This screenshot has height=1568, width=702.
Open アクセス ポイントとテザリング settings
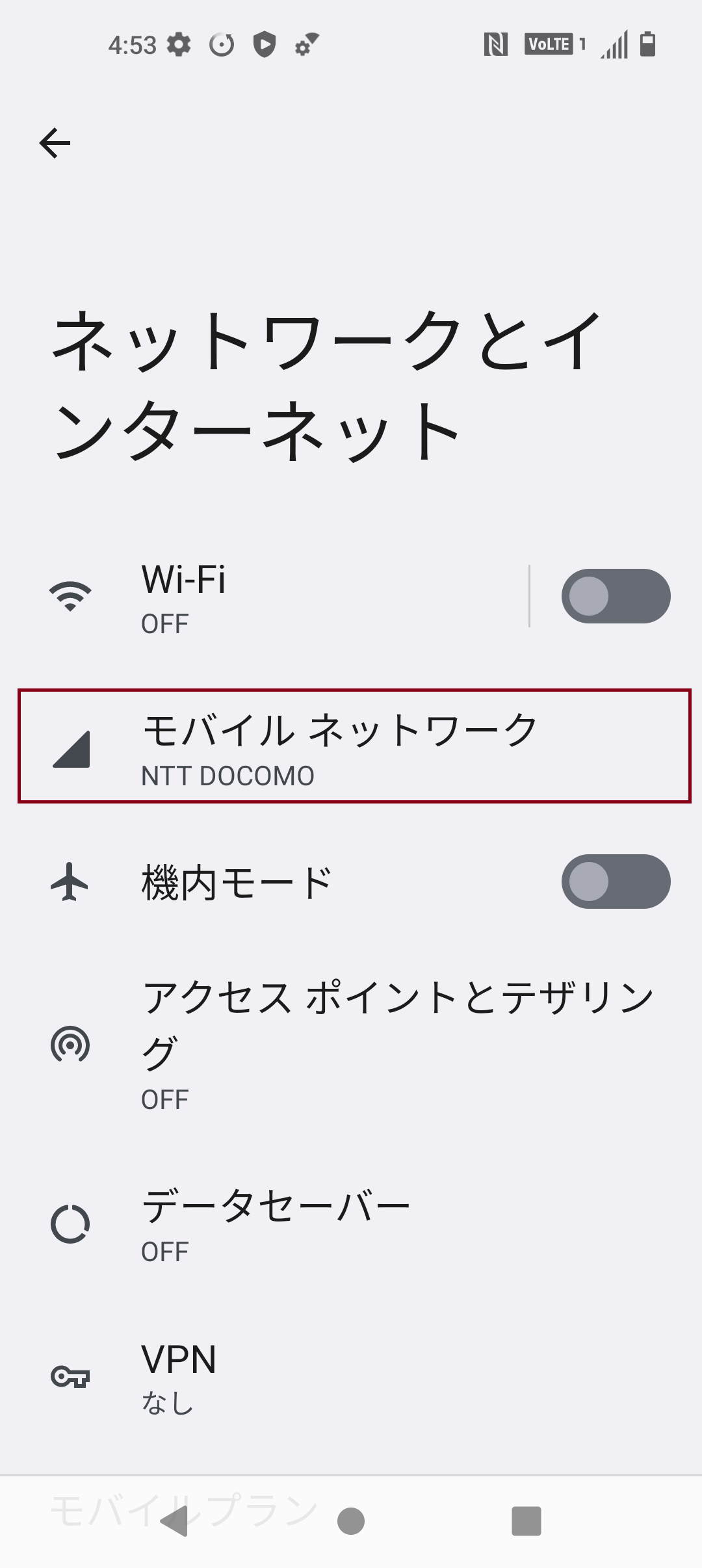tap(351, 1040)
